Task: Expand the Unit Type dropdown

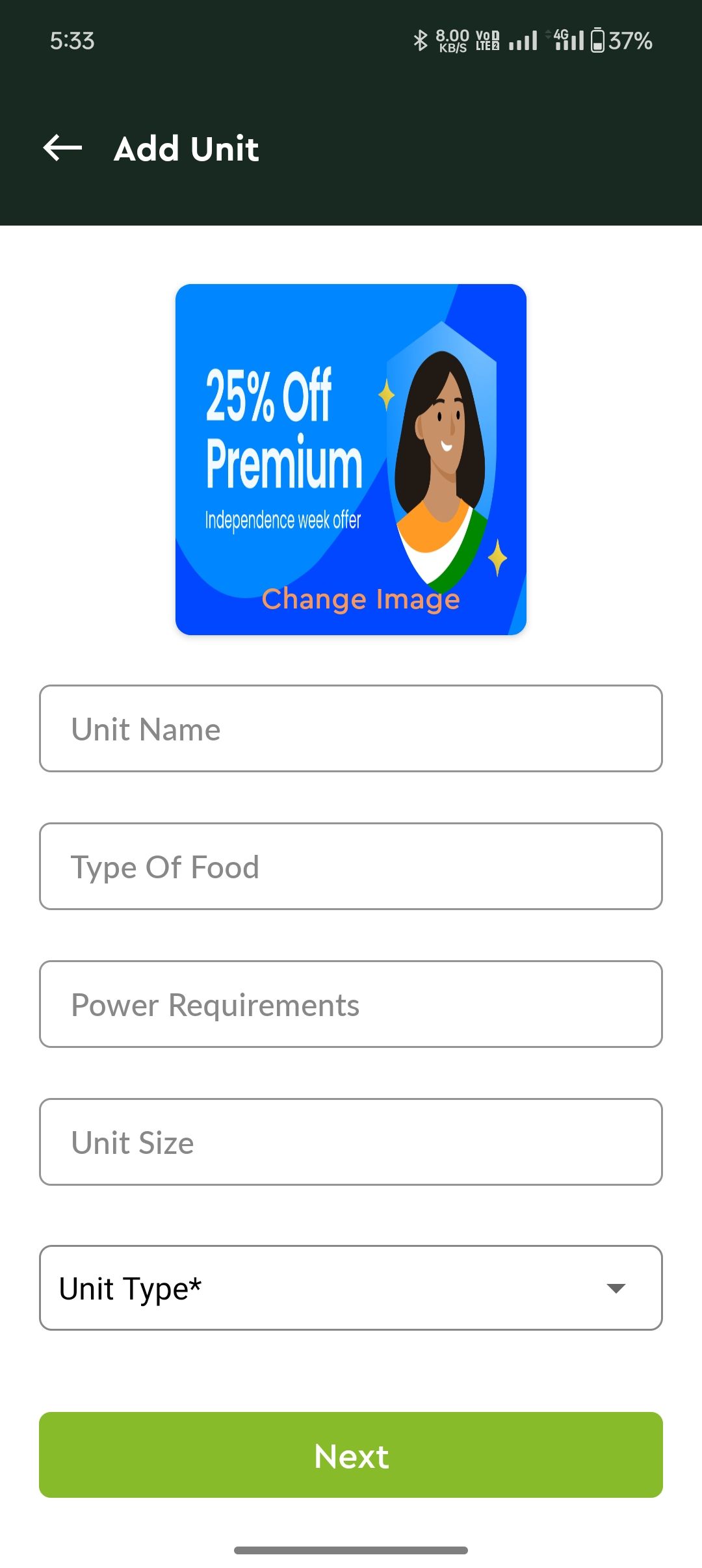Action: pyautogui.click(x=351, y=1288)
